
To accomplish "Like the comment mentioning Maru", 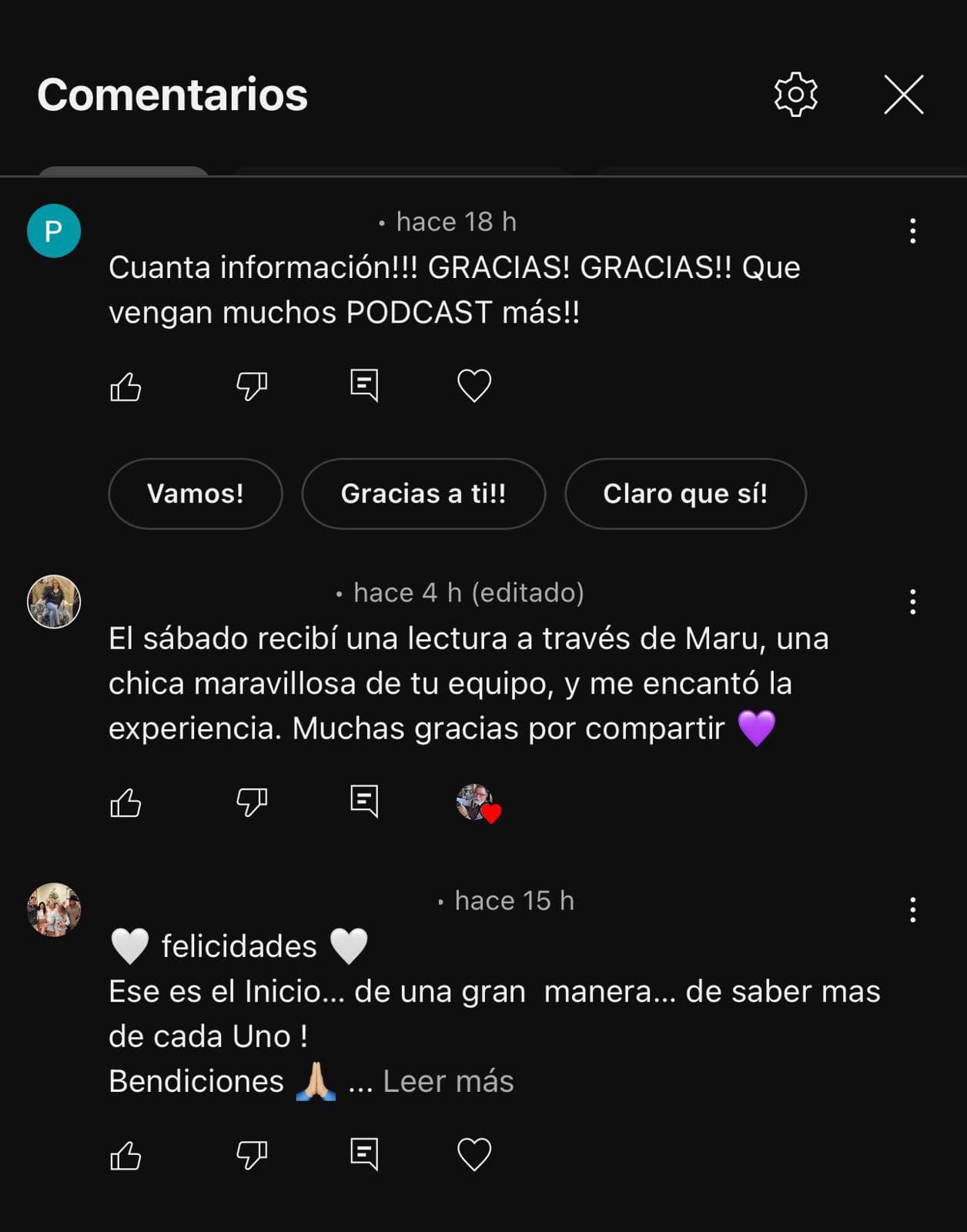I will click(x=125, y=803).
